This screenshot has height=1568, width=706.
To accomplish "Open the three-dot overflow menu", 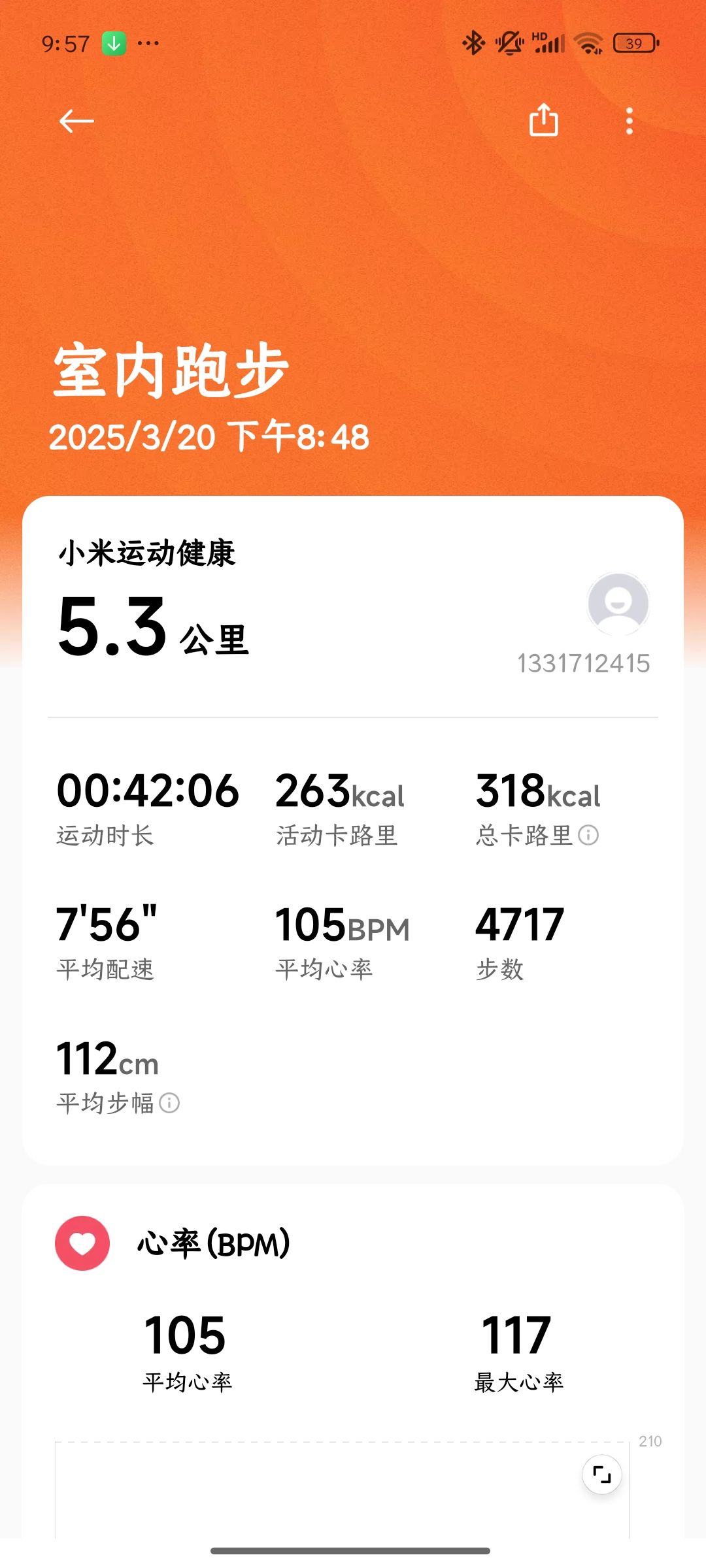I will click(x=629, y=121).
